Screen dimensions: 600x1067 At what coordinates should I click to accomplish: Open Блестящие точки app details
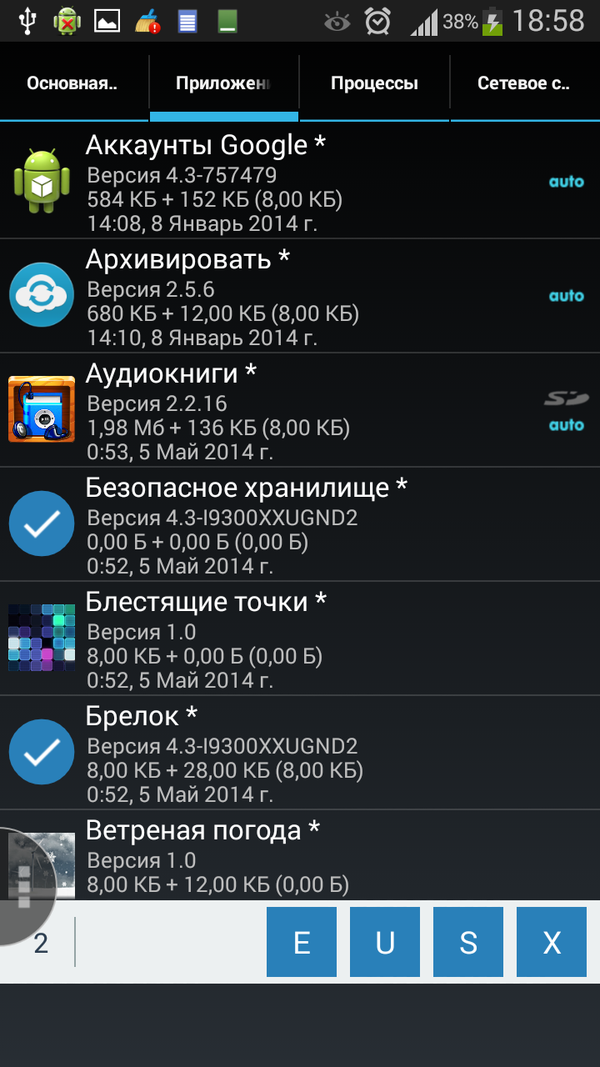[x=300, y=638]
